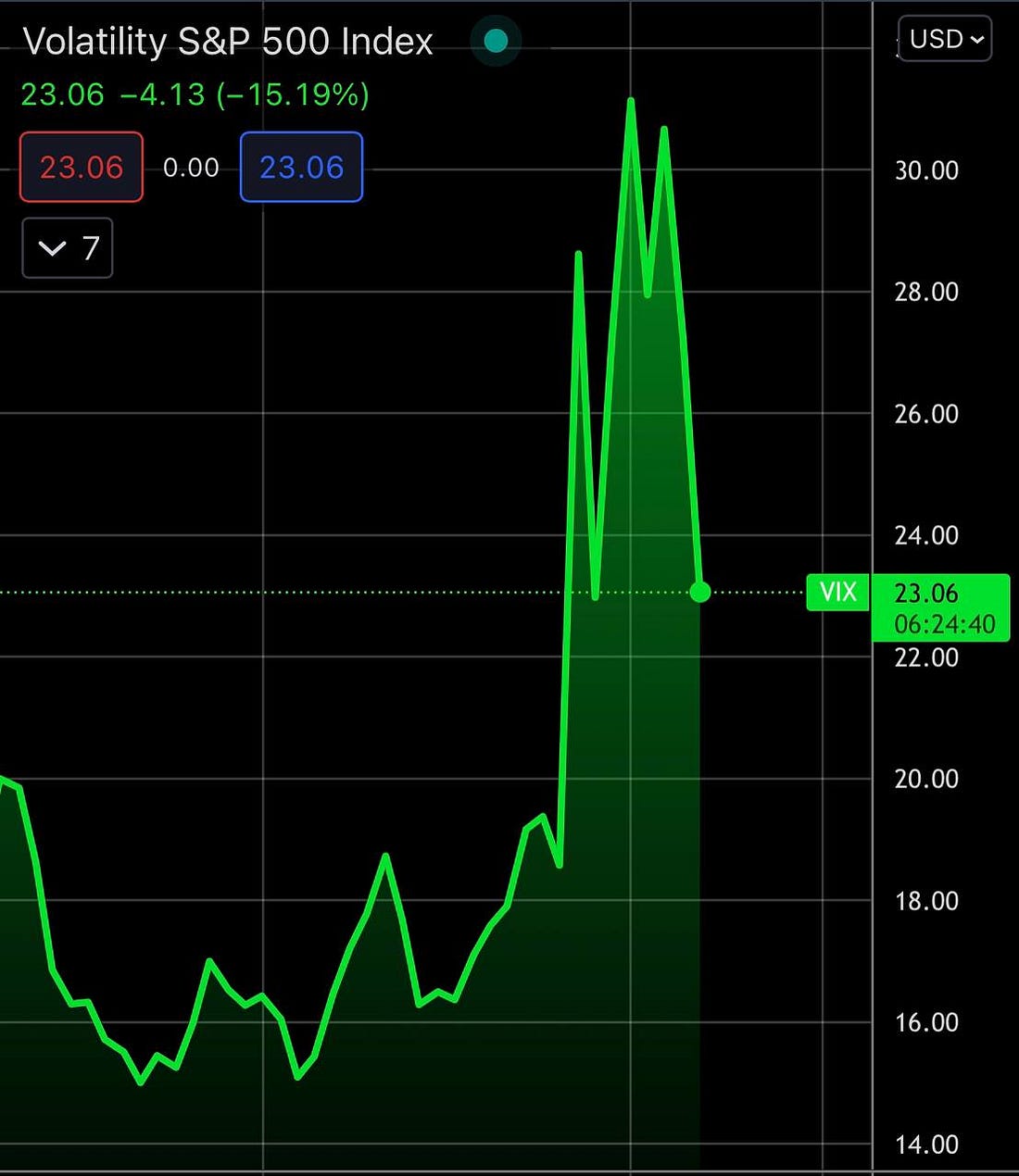Tap the red 23.06 sell button
Screen dimensions: 1019x1176
coord(82,168)
